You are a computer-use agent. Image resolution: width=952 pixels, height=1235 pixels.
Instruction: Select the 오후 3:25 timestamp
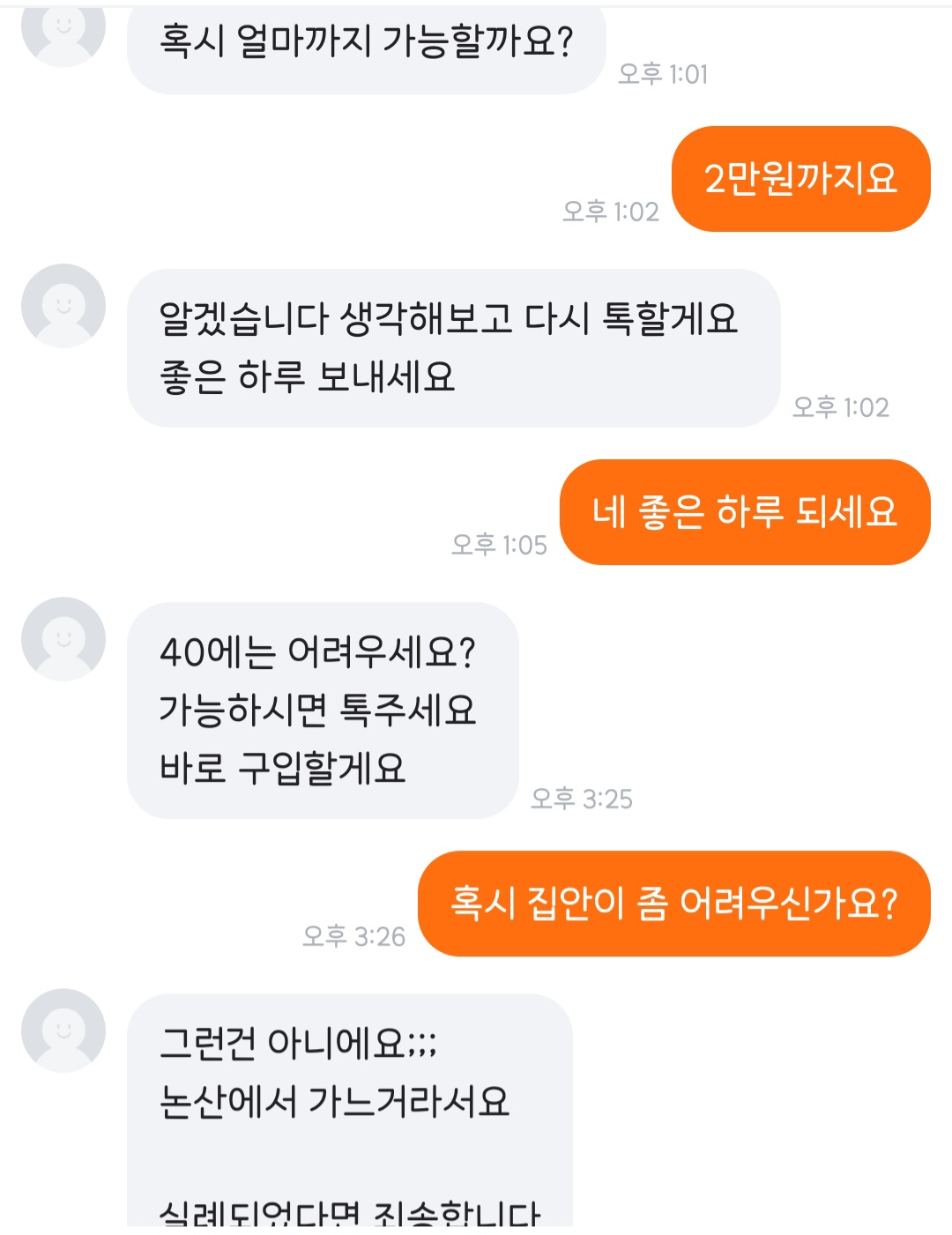[584, 799]
